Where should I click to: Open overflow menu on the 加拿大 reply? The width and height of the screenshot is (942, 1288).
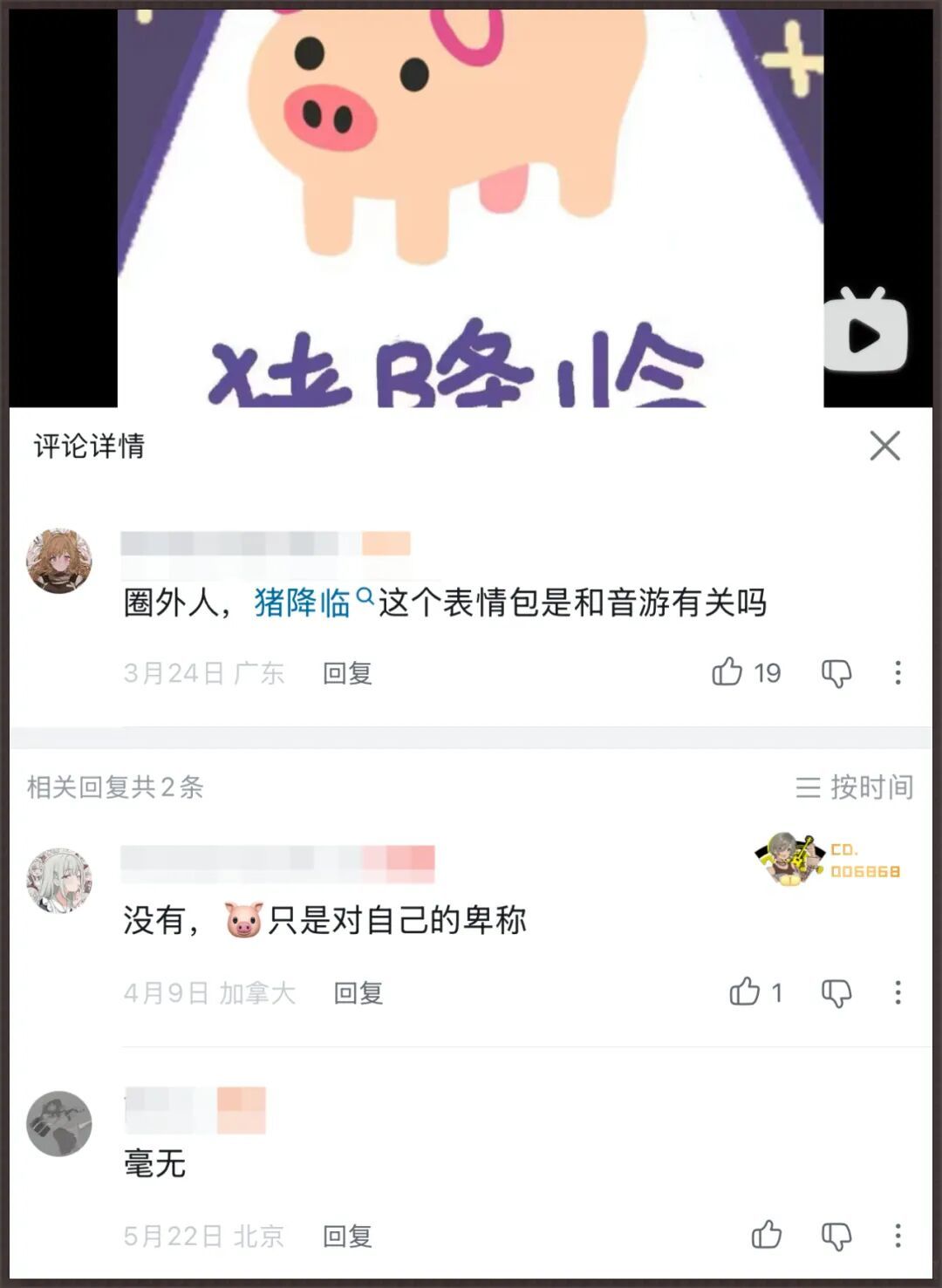(x=898, y=992)
